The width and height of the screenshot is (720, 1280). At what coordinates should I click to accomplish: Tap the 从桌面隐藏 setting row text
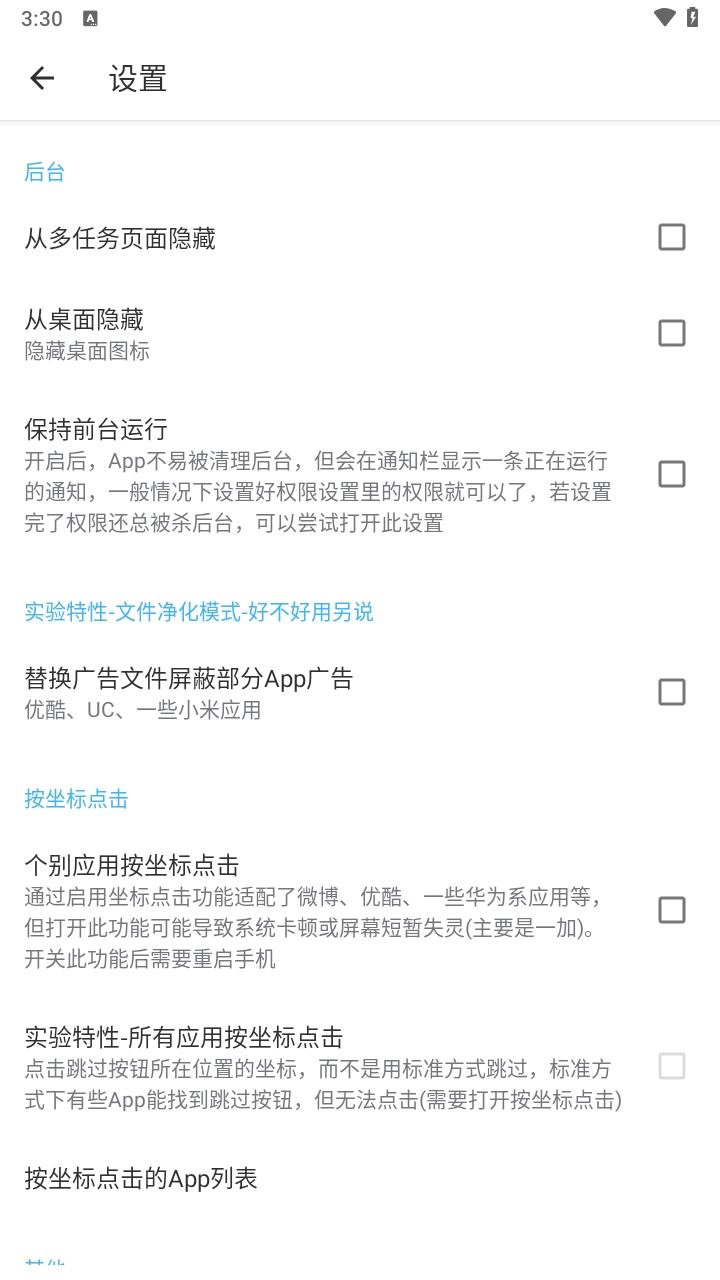point(84,319)
